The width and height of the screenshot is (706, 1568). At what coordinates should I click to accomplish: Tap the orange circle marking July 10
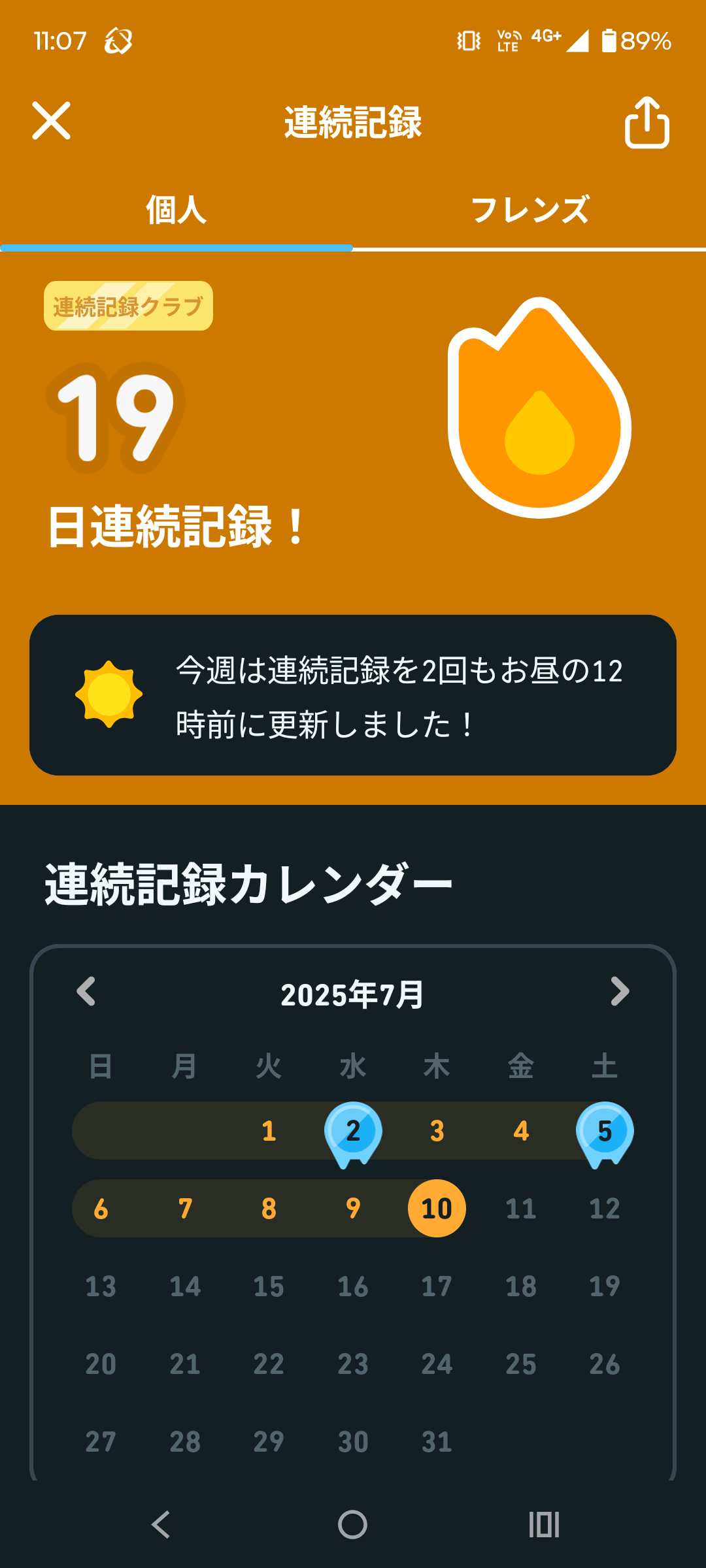point(437,1209)
